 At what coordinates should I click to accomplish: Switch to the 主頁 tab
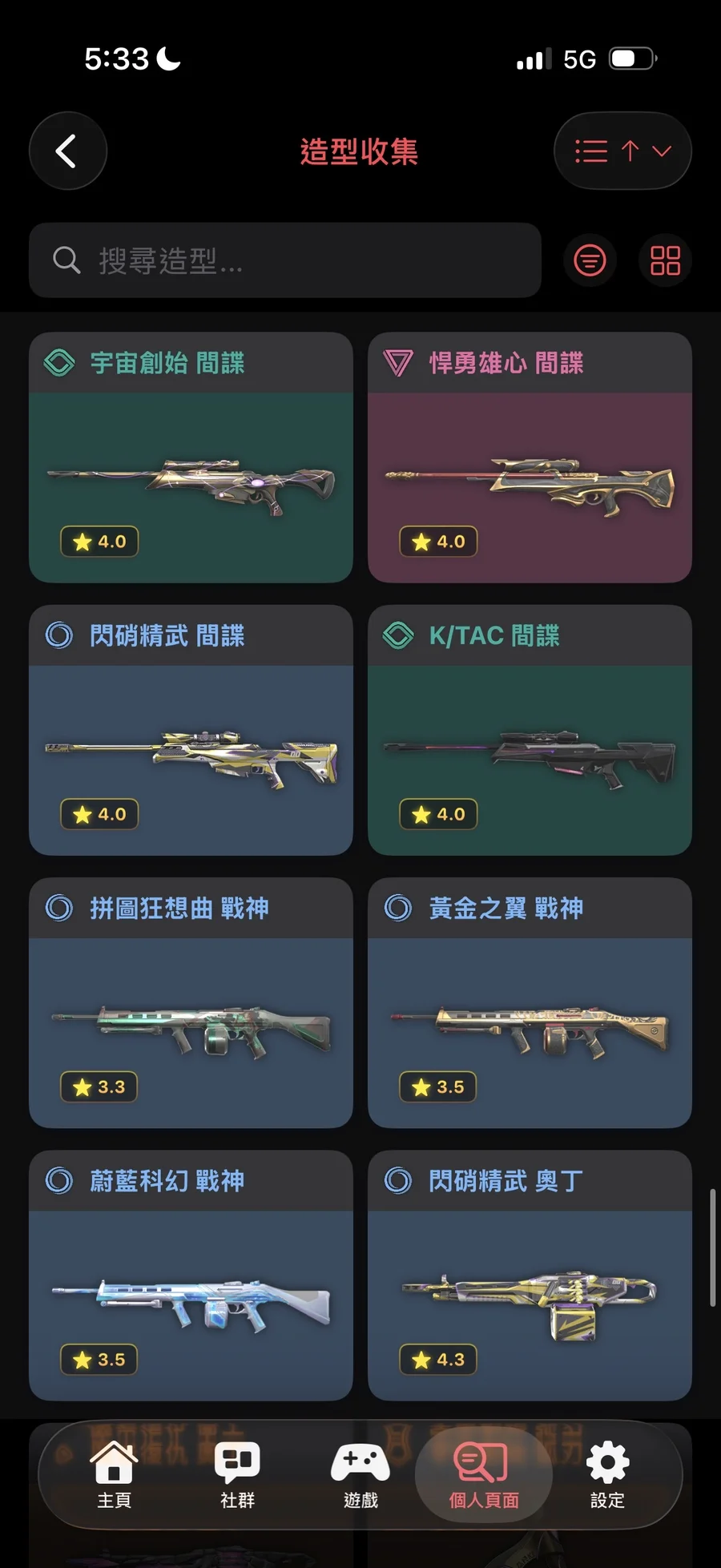pyautogui.click(x=114, y=1474)
